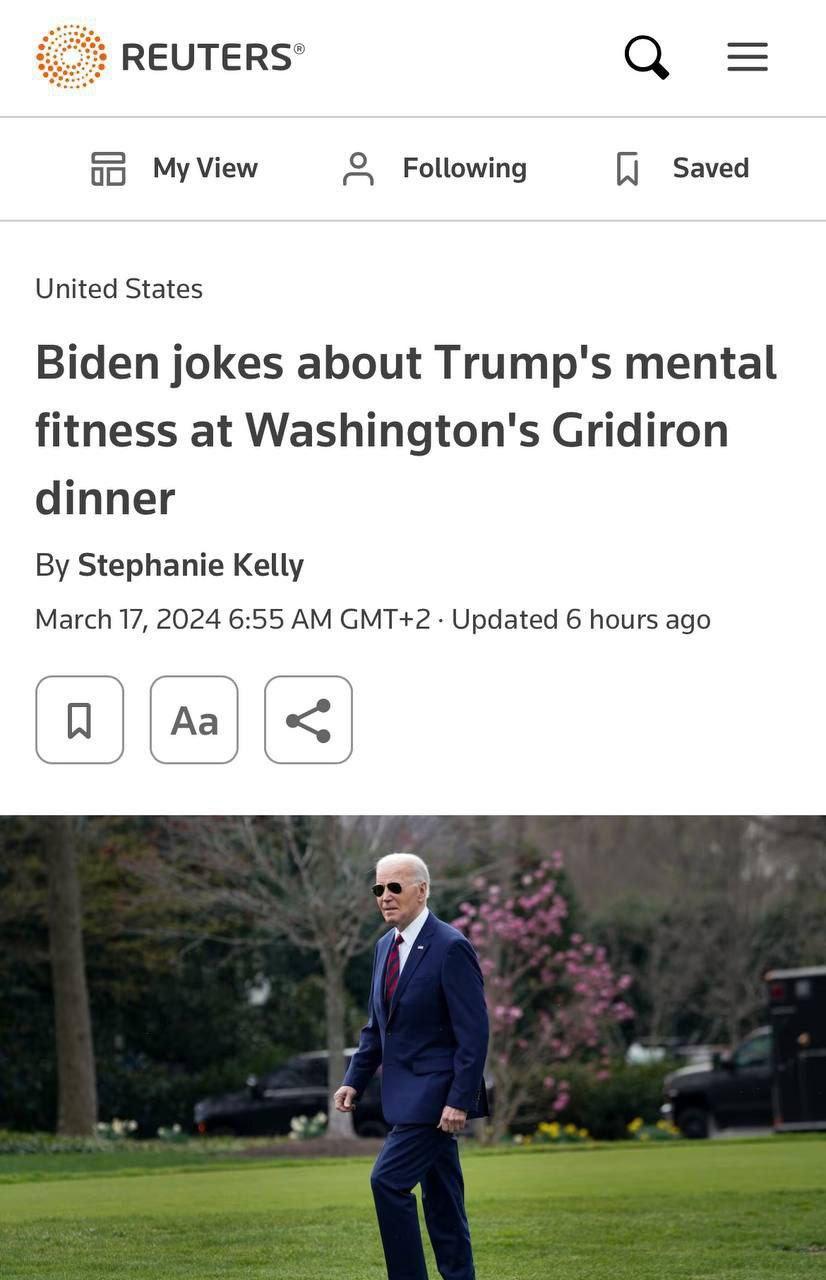The height and width of the screenshot is (1280, 826).
Task: Open the Following section
Action: point(434,168)
